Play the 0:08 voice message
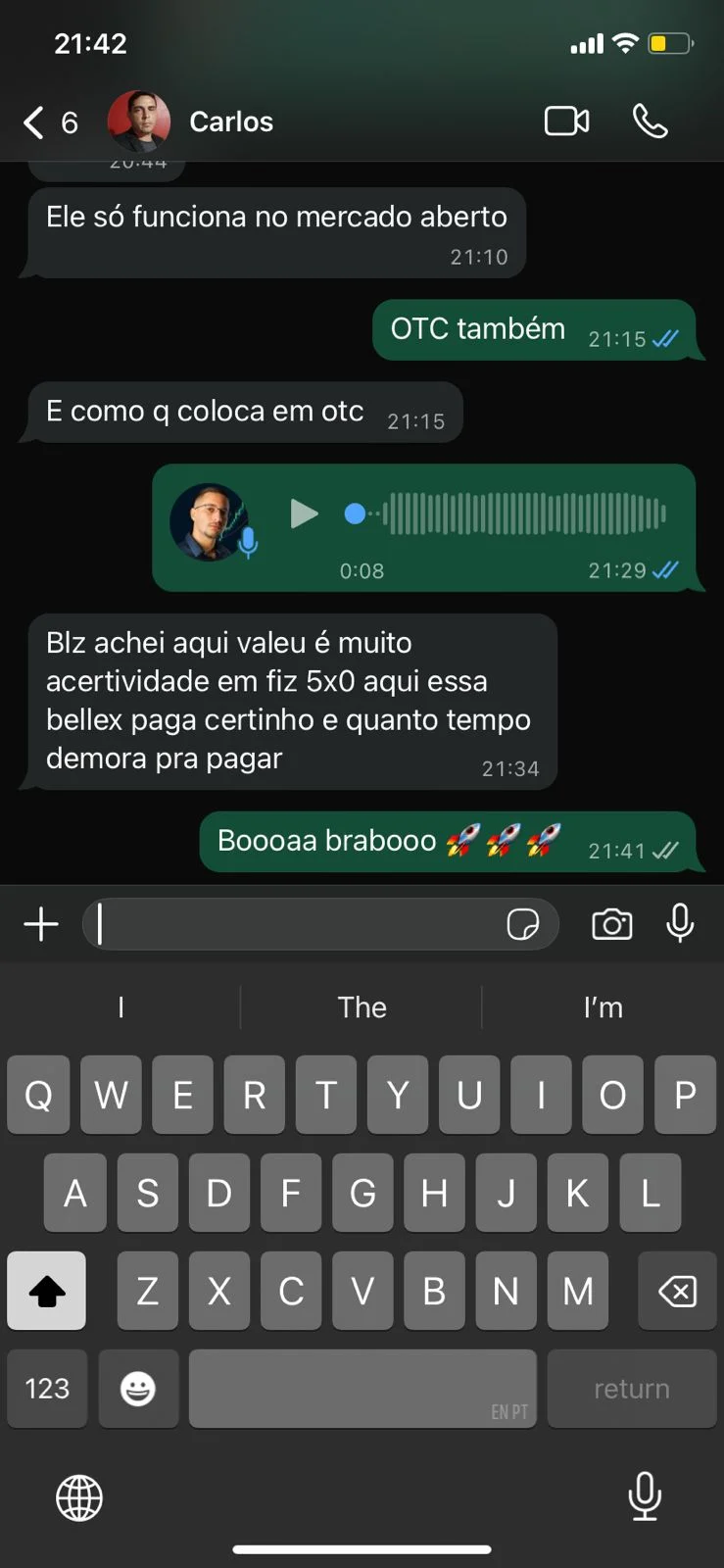 pos(304,514)
